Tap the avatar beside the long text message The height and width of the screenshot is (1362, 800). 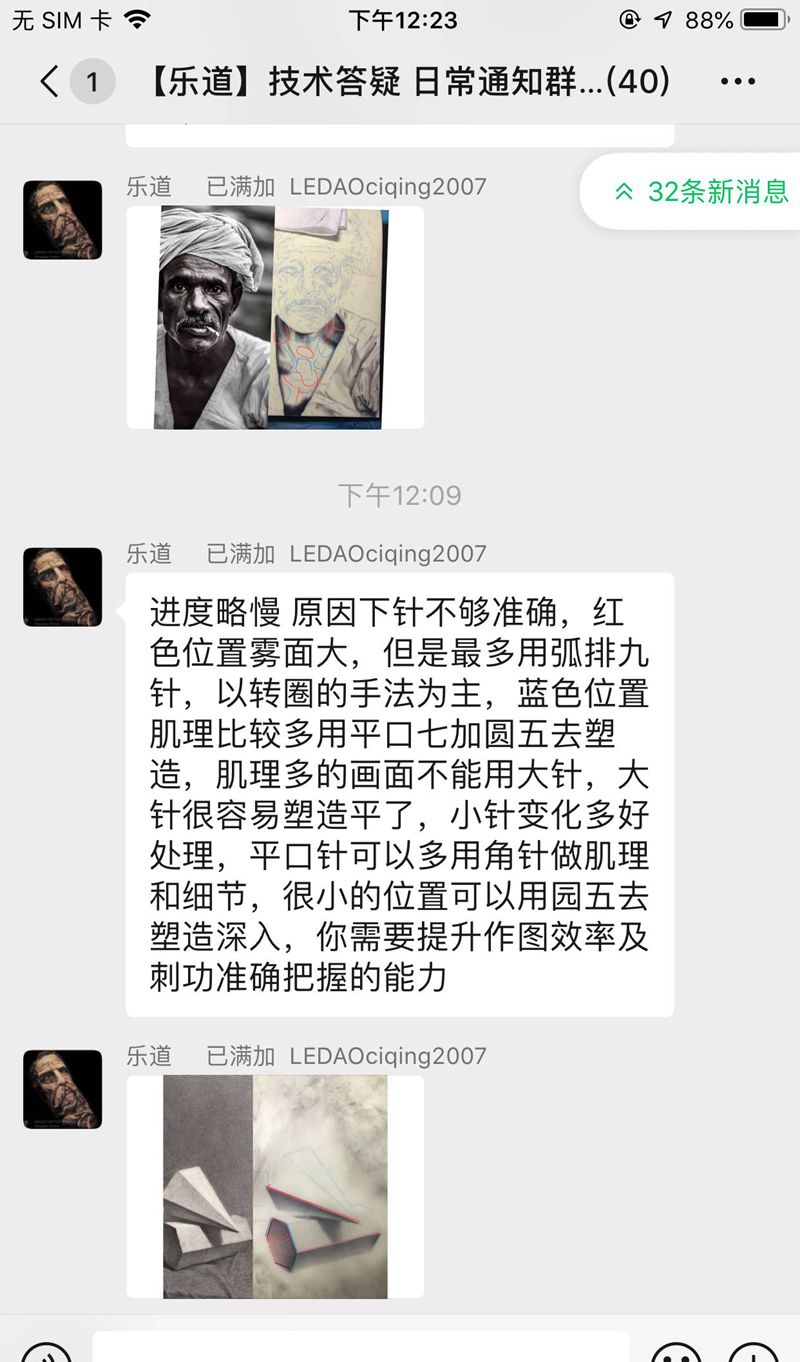(x=62, y=587)
